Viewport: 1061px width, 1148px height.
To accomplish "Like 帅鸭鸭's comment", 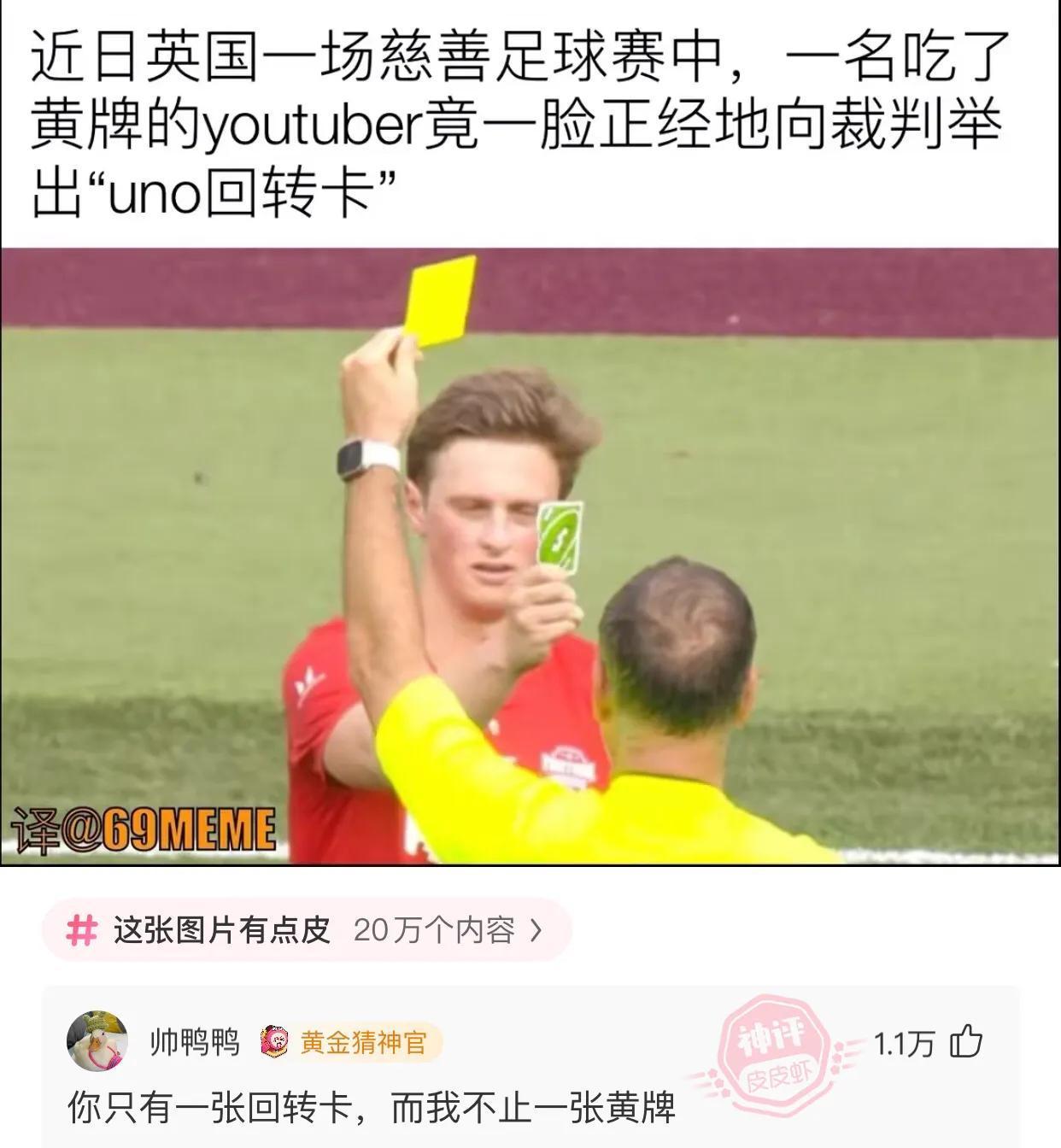I will click(x=966, y=1042).
